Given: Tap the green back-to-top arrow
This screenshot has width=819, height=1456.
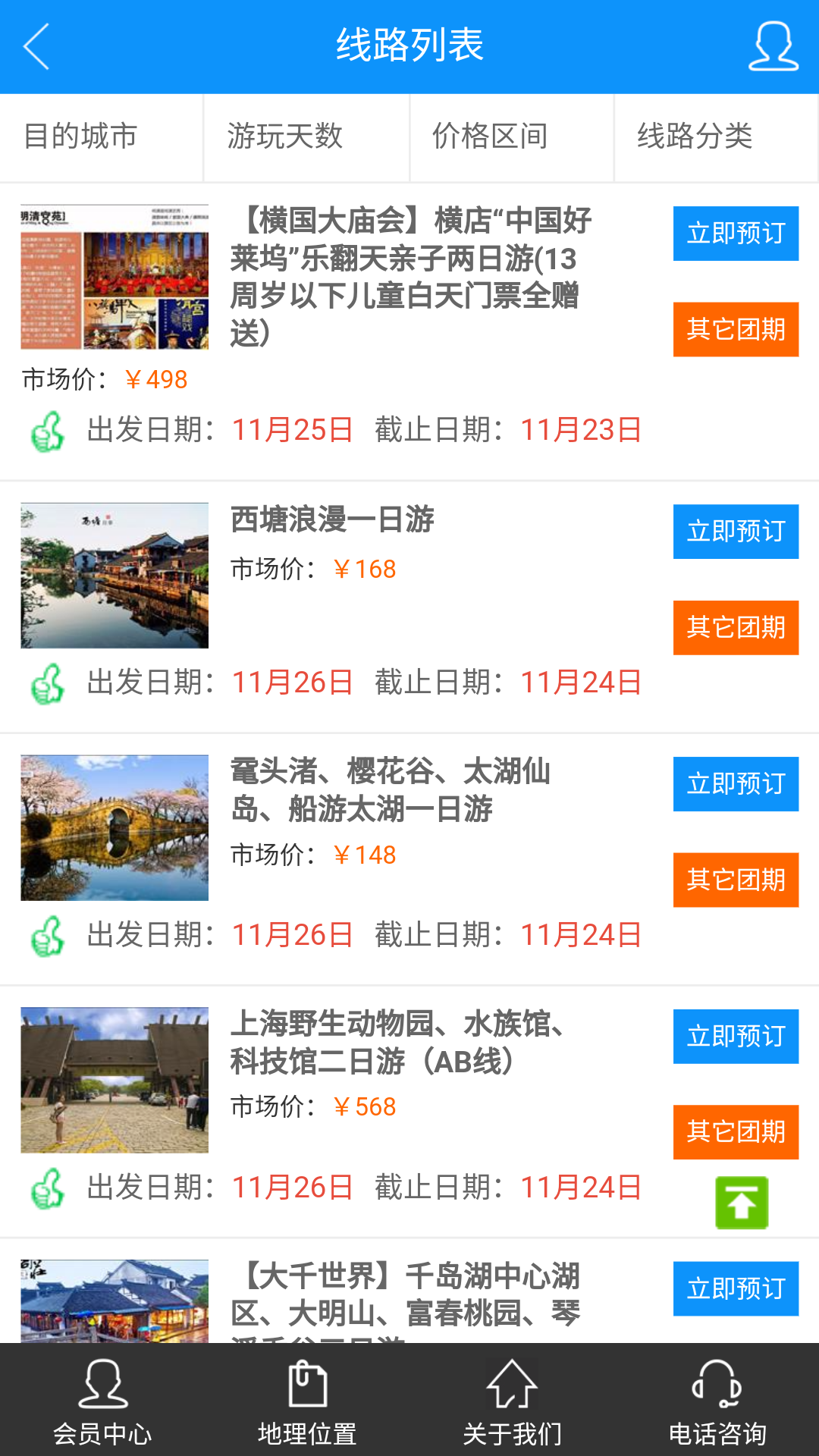Looking at the screenshot, I should [742, 1203].
